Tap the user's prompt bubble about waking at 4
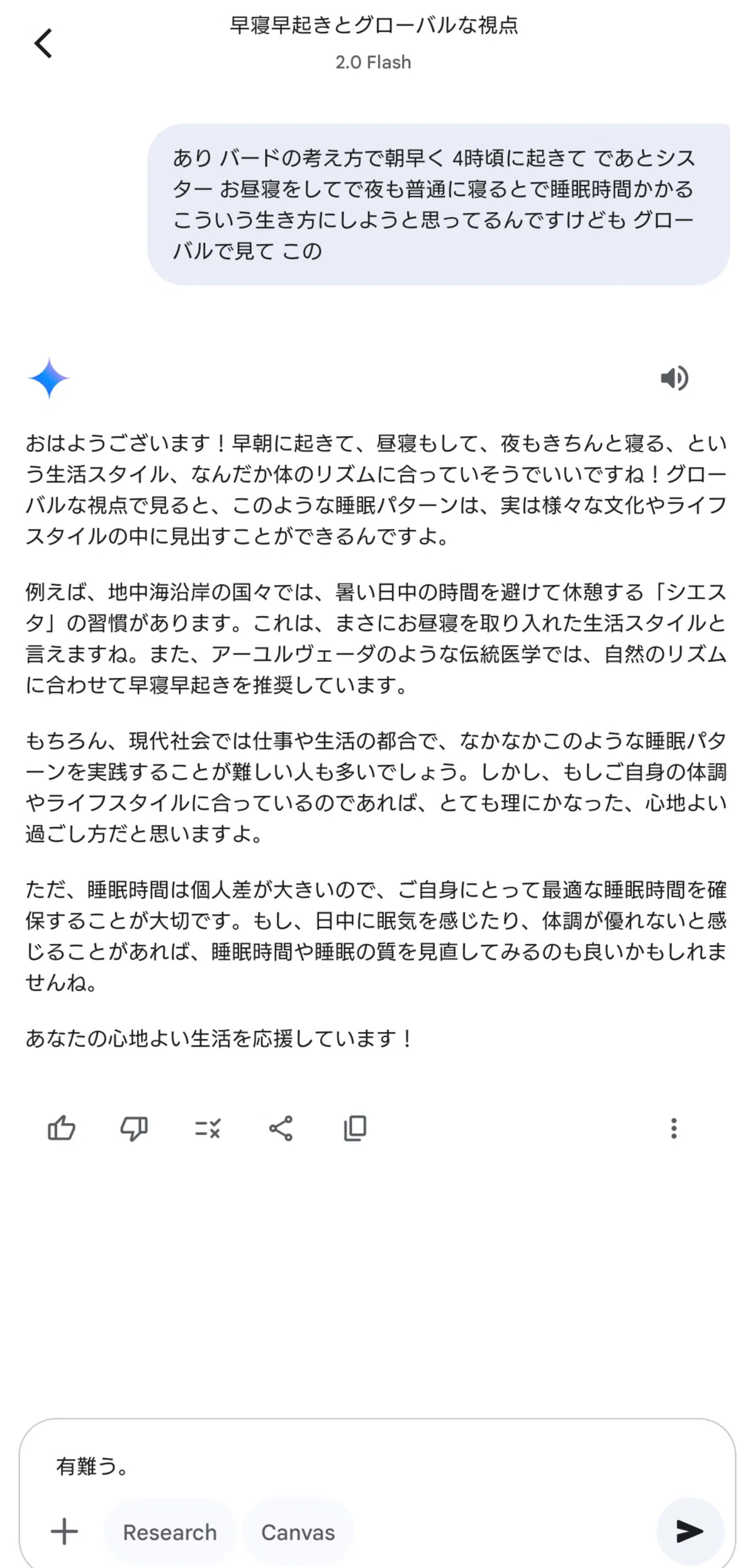This screenshot has width=755, height=1568. [439, 204]
